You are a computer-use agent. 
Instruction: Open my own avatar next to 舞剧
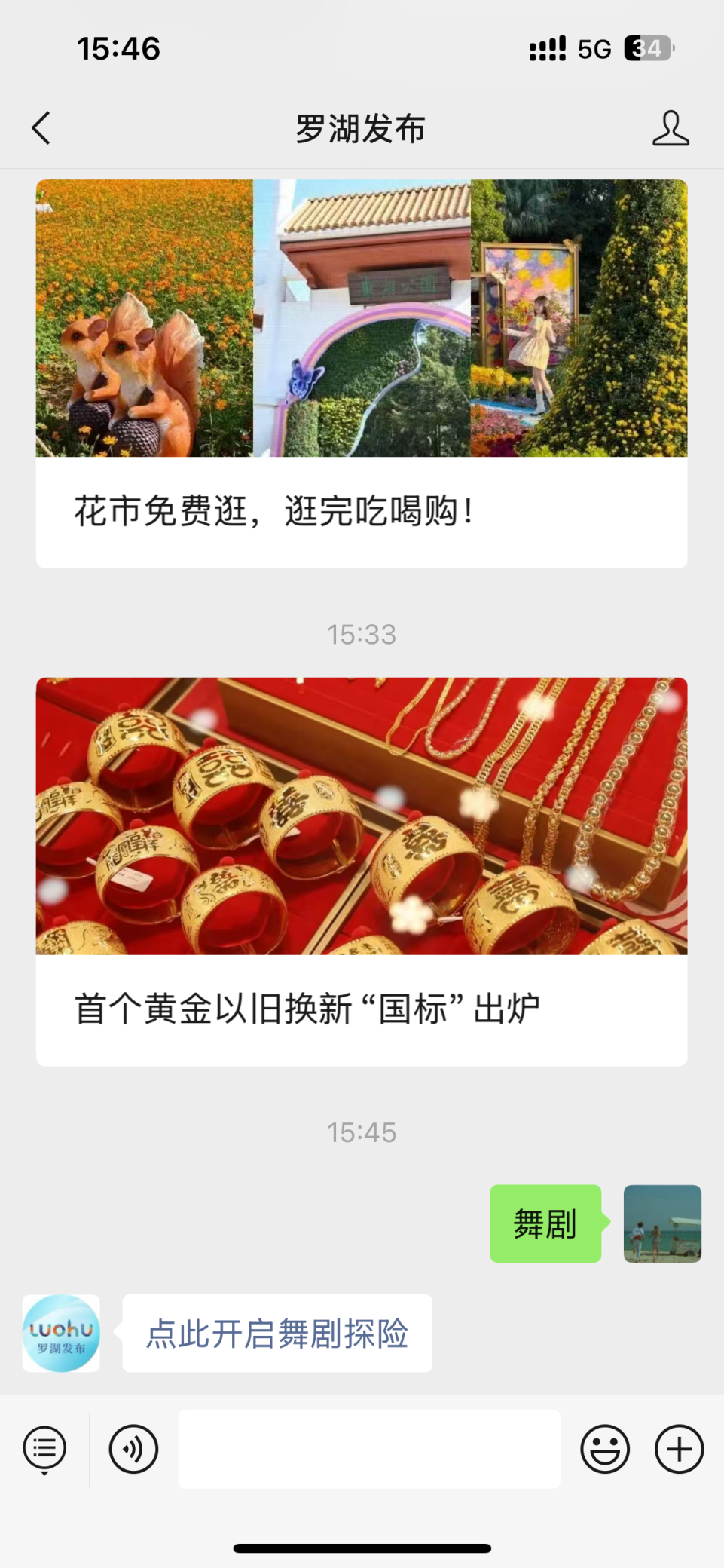click(x=661, y=1223)
